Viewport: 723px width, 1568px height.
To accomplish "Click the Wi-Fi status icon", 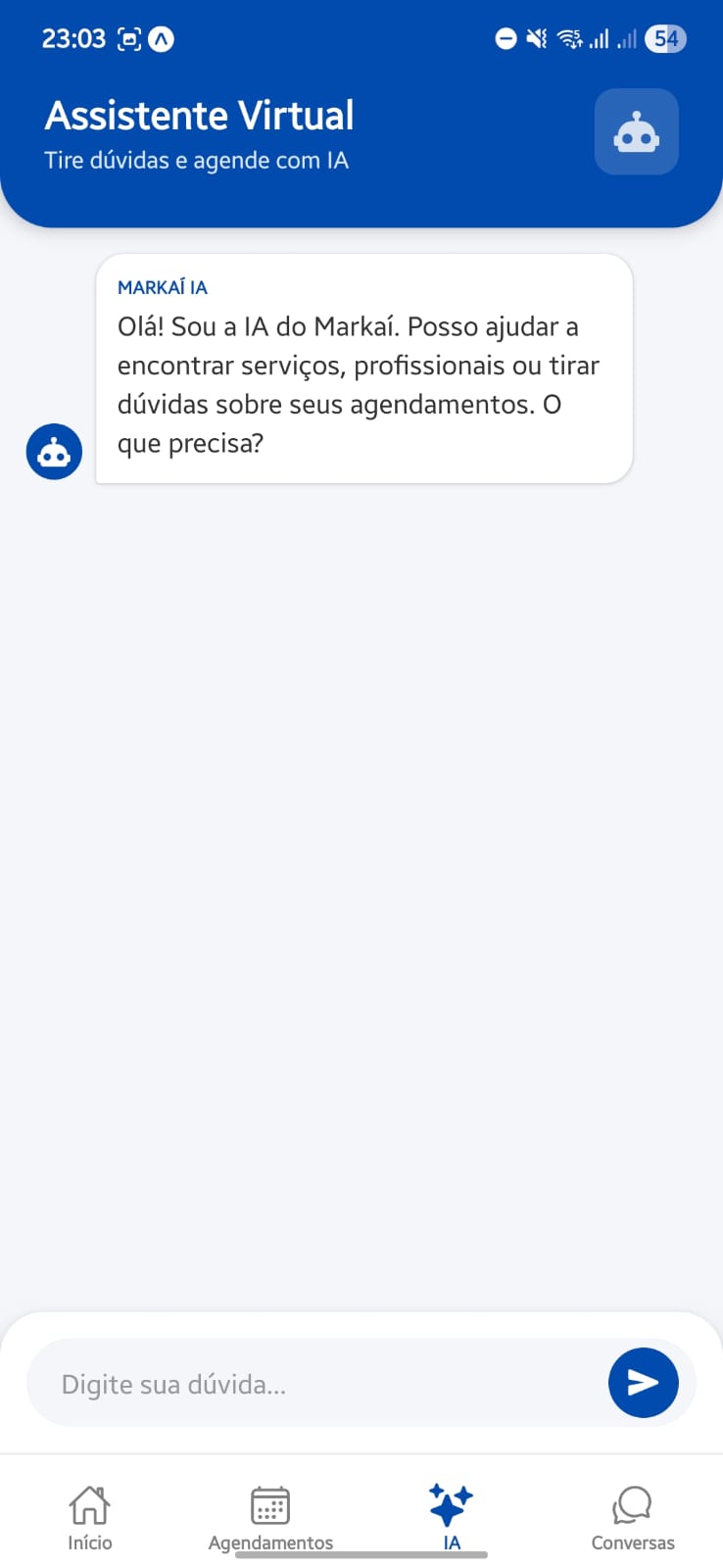I will pyautogui.click(x=569, y=39).
